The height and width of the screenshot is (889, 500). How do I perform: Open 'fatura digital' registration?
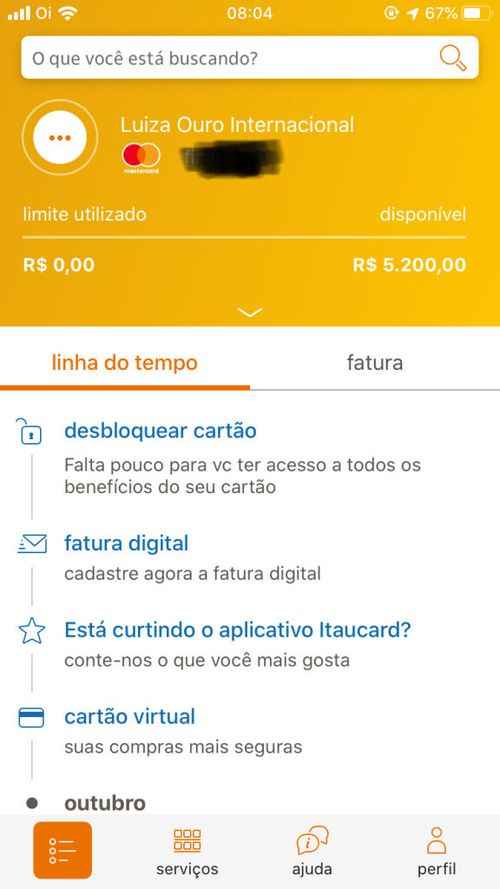click(x=126, y=544)
